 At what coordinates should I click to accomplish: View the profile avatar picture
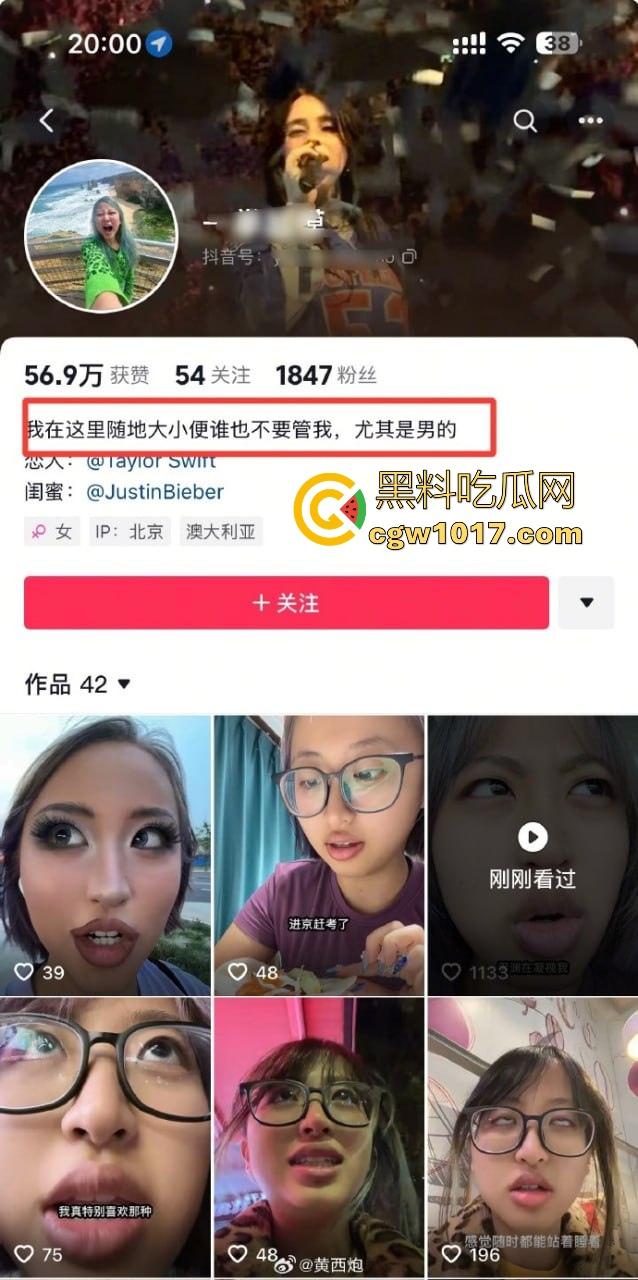pos(101,237)
